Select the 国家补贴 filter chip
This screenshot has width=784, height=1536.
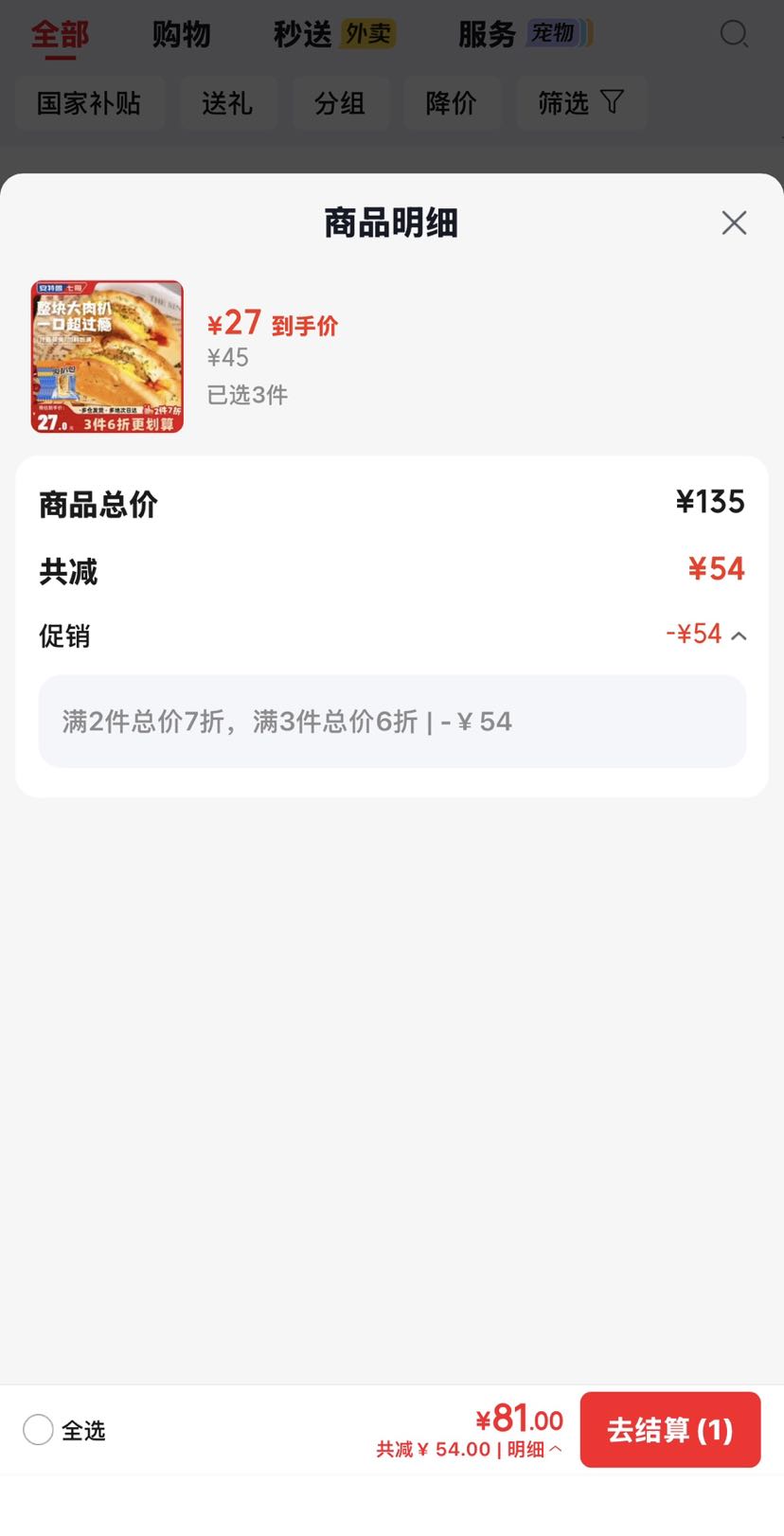(x=89, y=102)
